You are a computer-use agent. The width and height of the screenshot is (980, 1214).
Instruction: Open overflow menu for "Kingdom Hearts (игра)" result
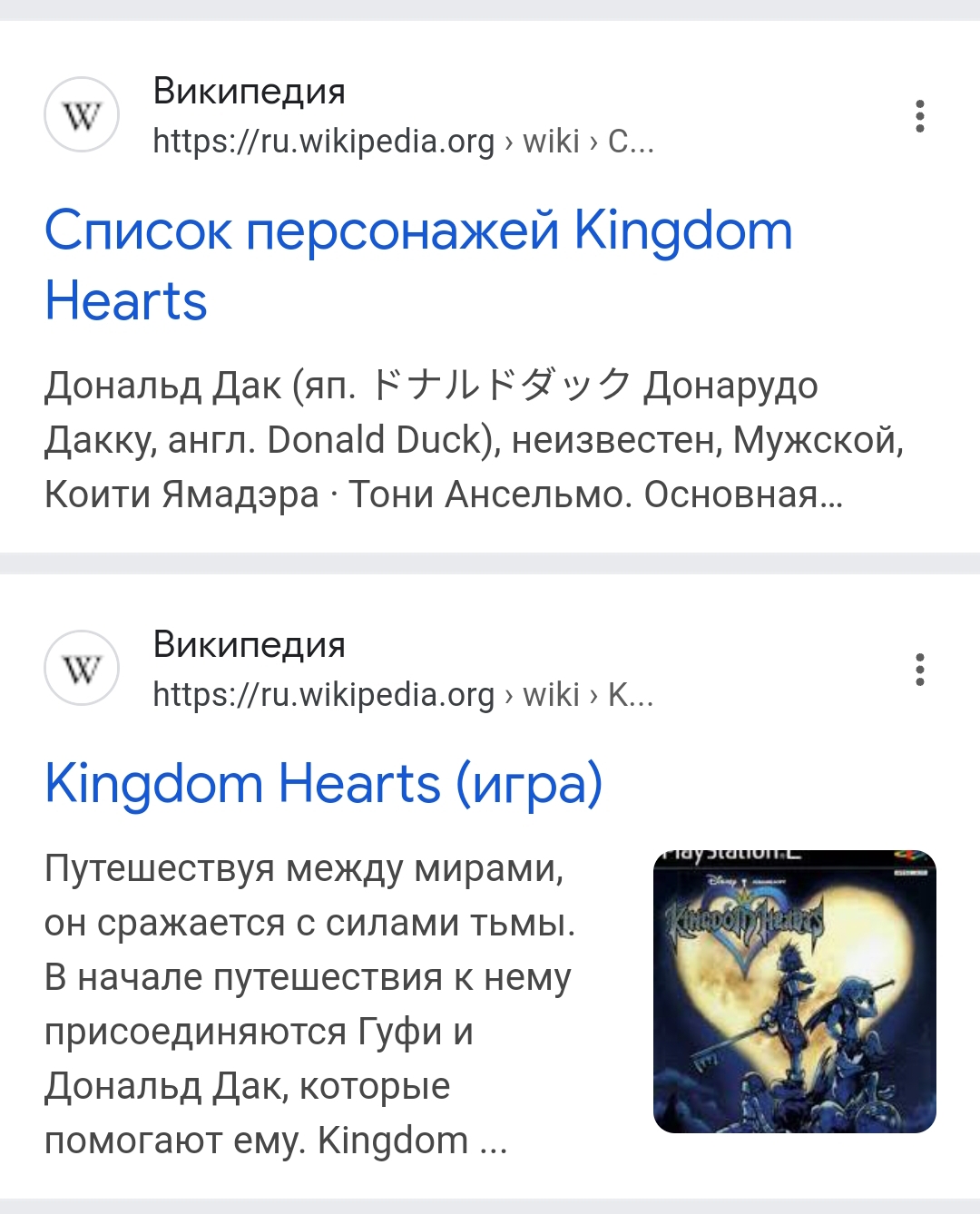click(919, 670)
